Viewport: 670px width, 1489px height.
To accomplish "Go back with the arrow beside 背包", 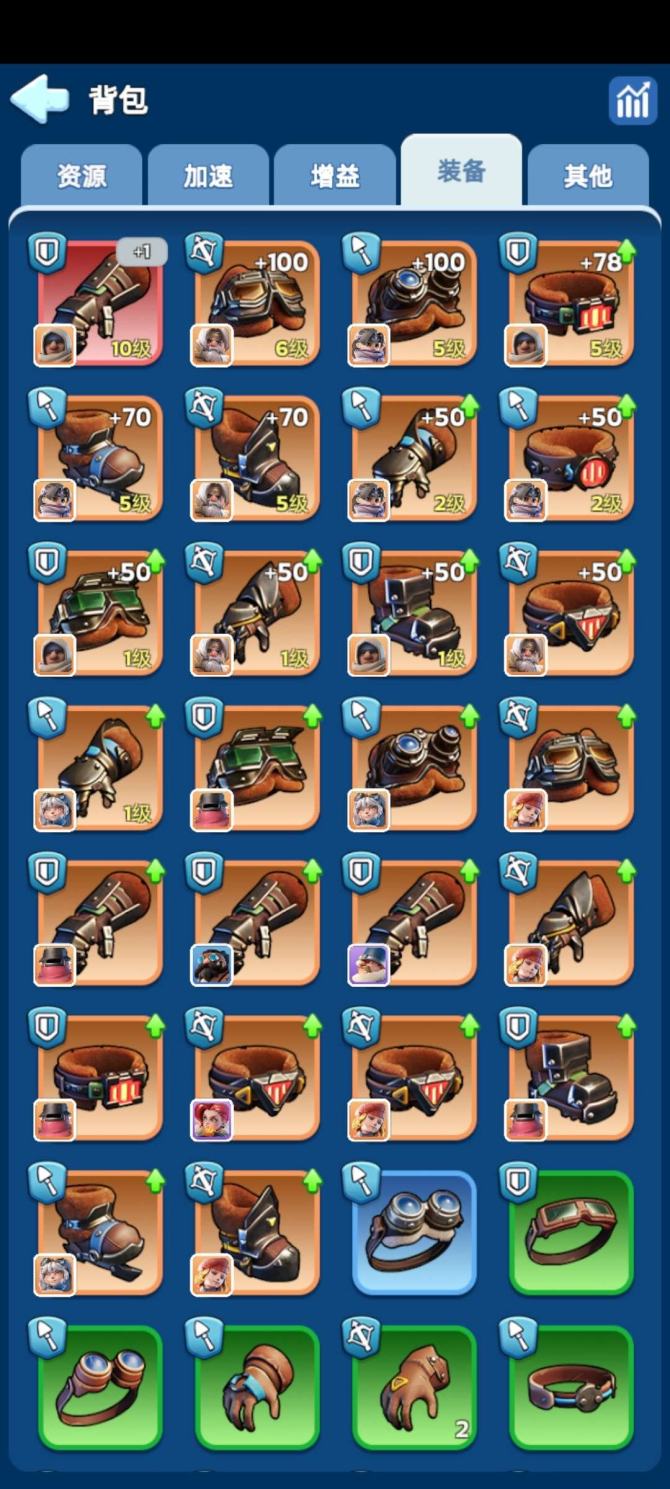I will click(x=40, y=99).
